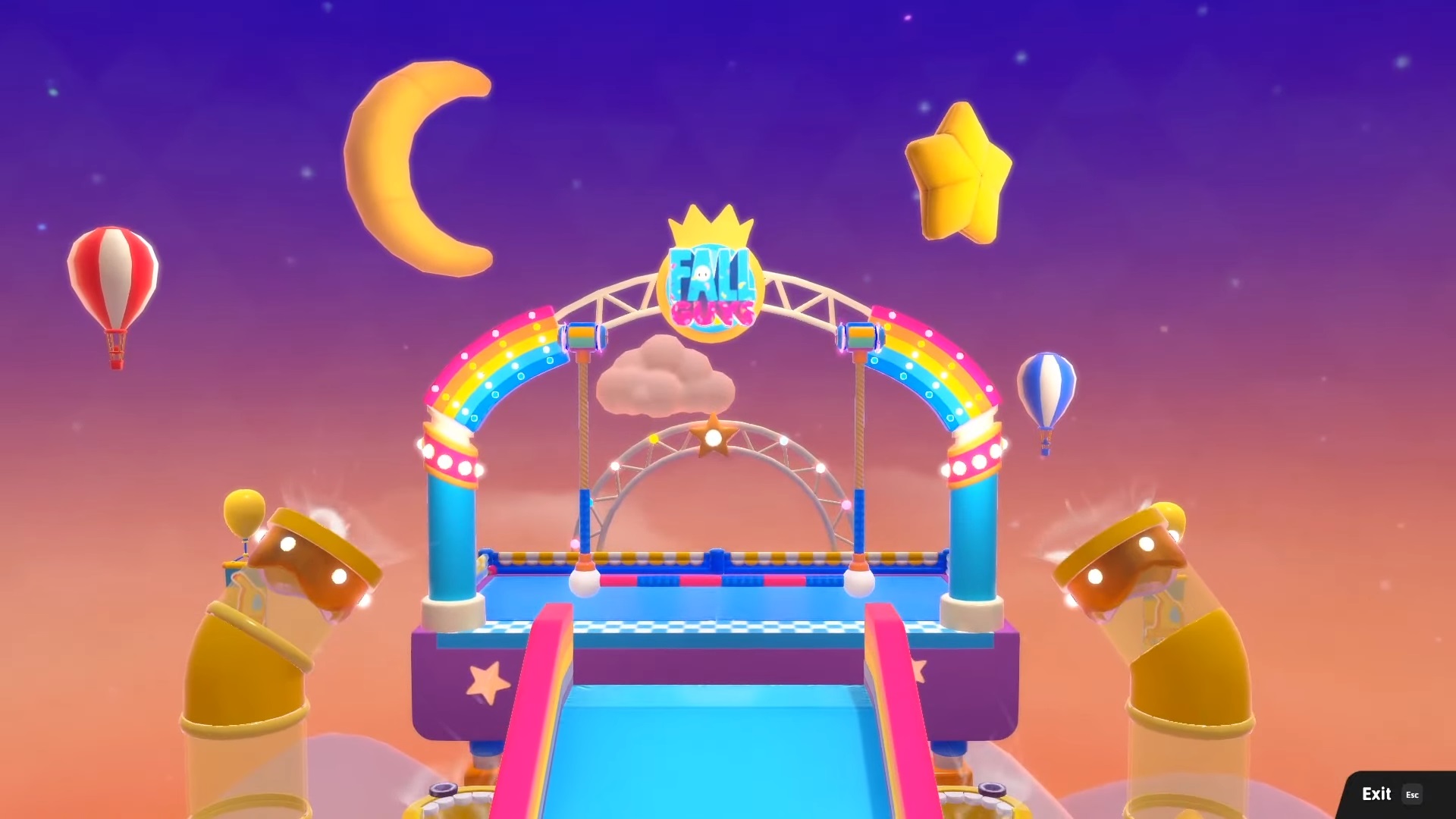
Task: Tap the Exit button
Action: pos(1389,794)
